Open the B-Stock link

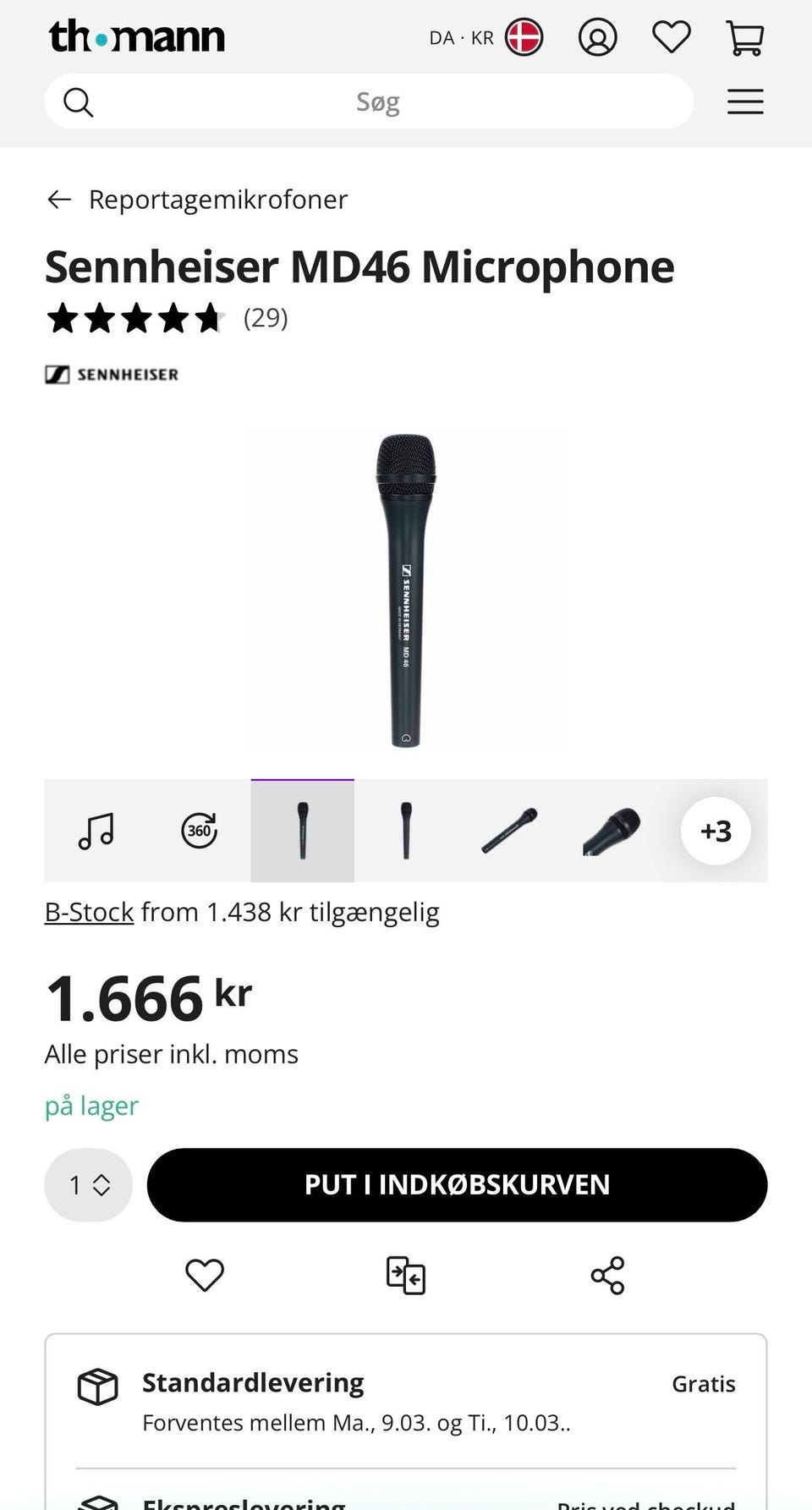89,912
